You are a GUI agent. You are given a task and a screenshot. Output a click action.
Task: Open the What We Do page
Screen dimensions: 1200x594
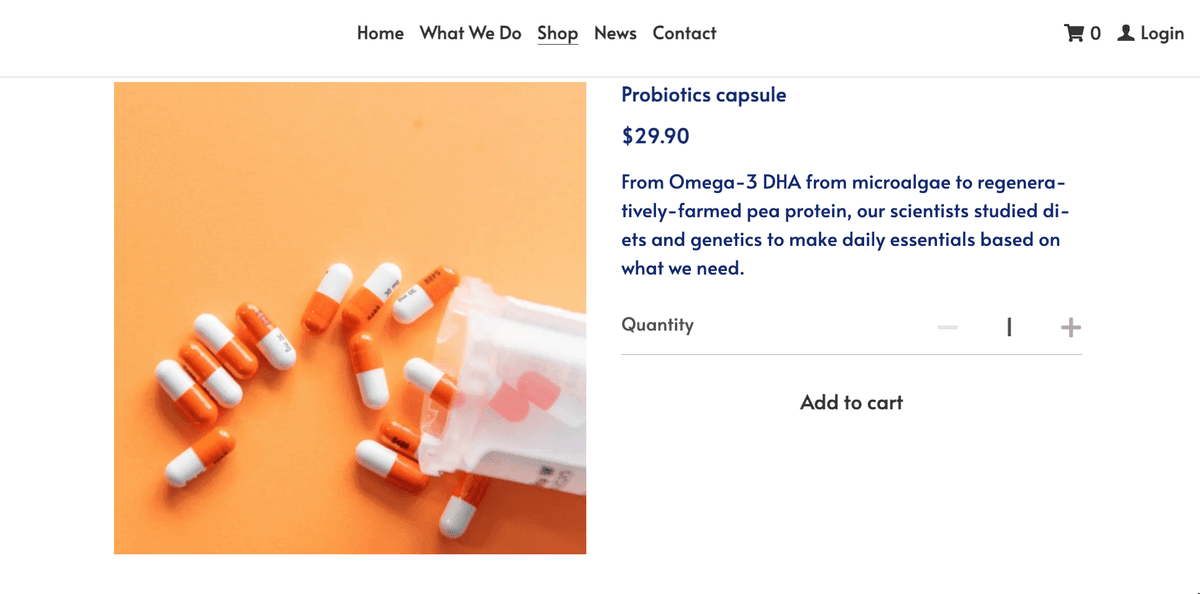pos(470,33)
